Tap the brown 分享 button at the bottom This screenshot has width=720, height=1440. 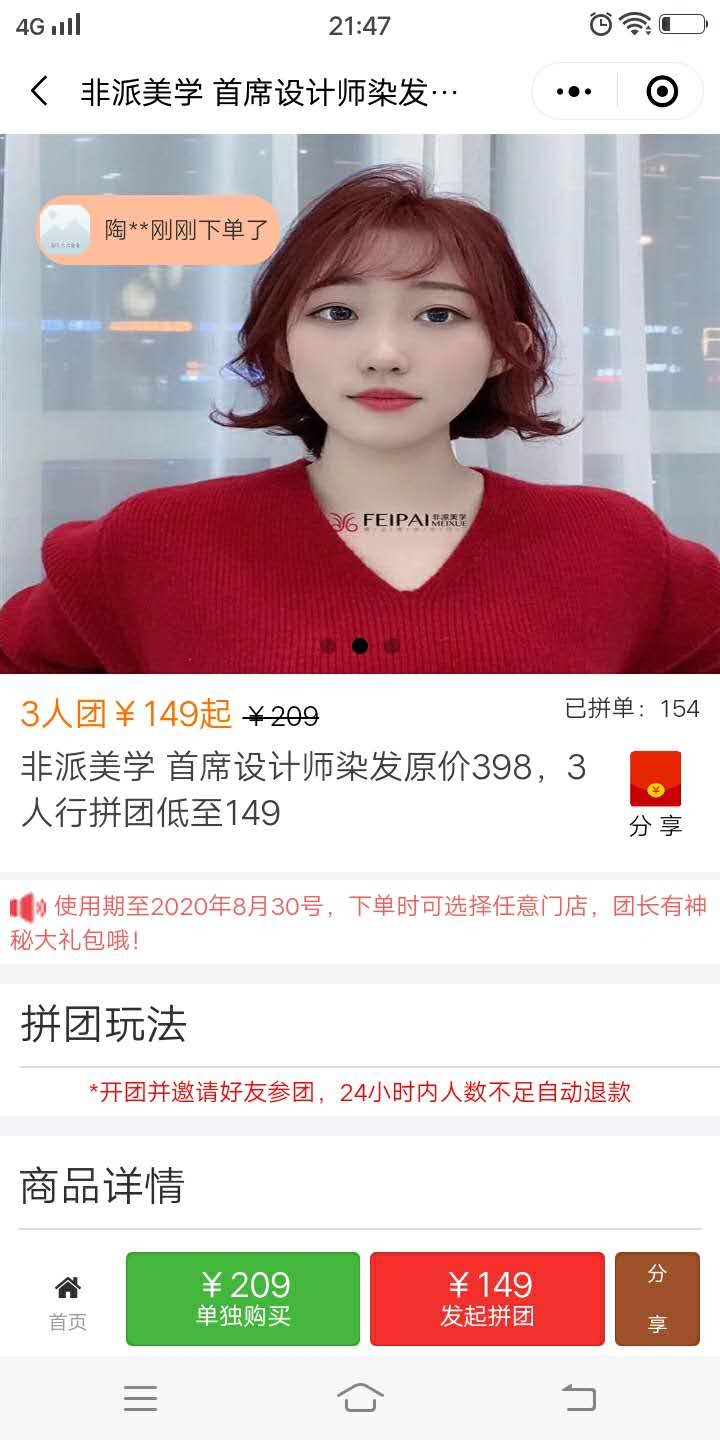tap(657, 1298)
